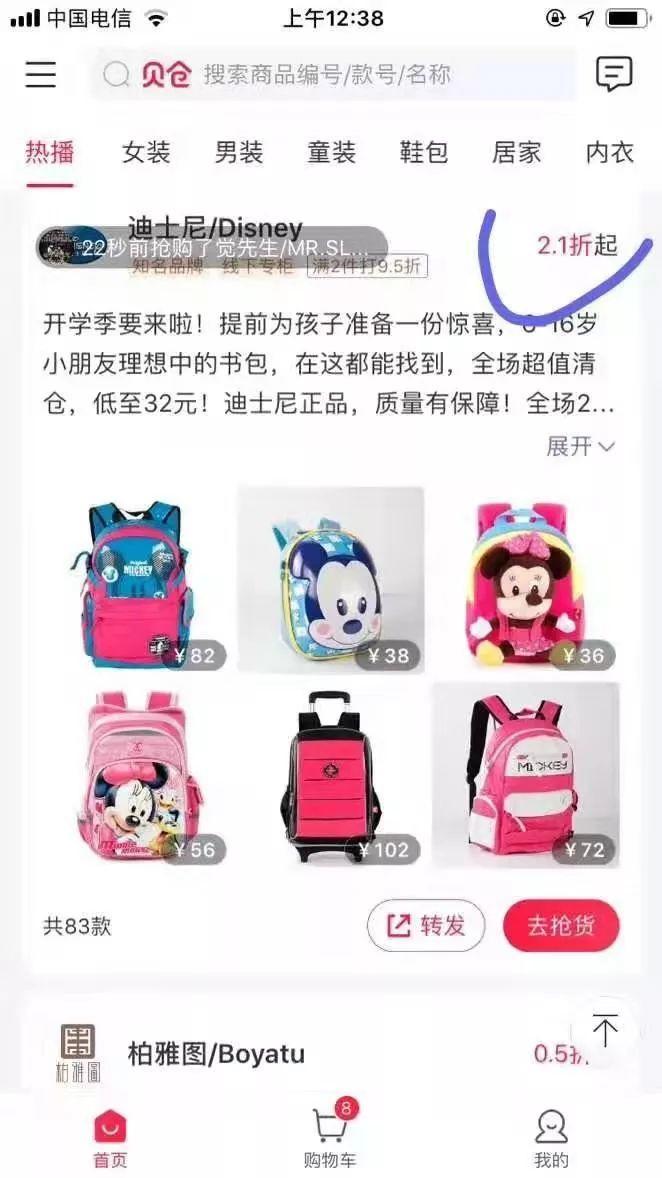
Task: Share the Disney sale with 转发
Action: tap(426, 926)
